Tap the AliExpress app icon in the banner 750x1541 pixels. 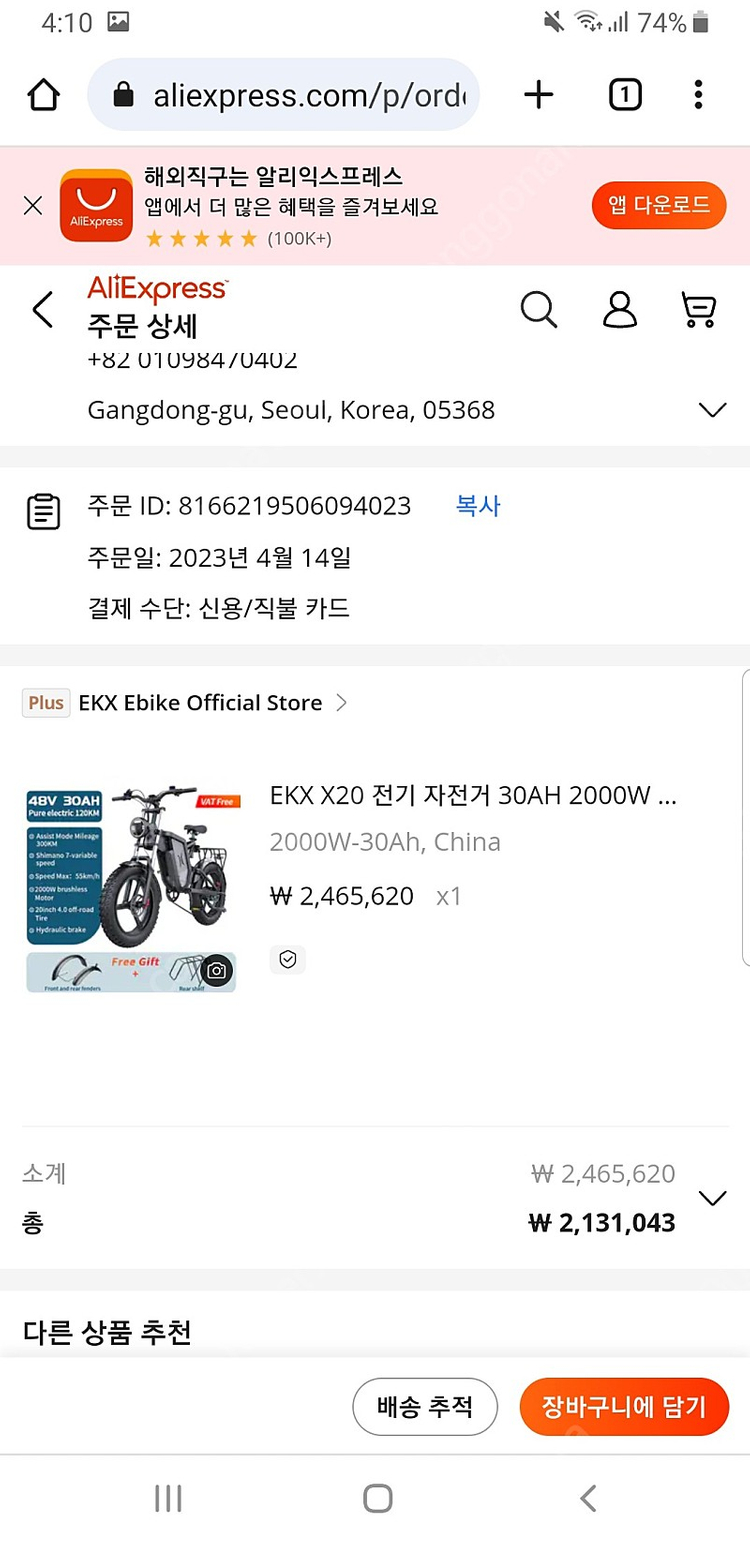pyautogui.click(x=96, y=205)
